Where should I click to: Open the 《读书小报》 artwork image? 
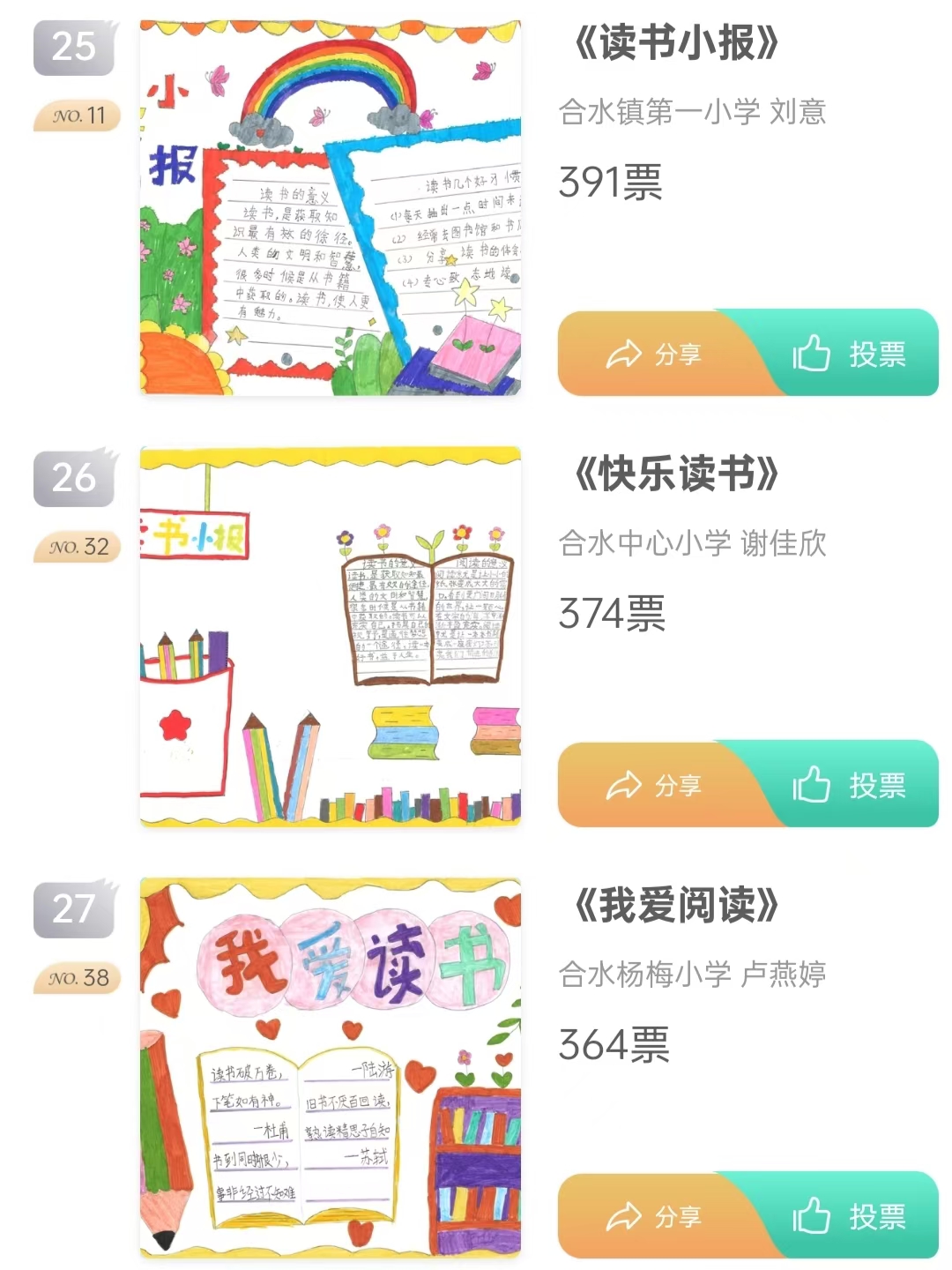coord(331,208)
